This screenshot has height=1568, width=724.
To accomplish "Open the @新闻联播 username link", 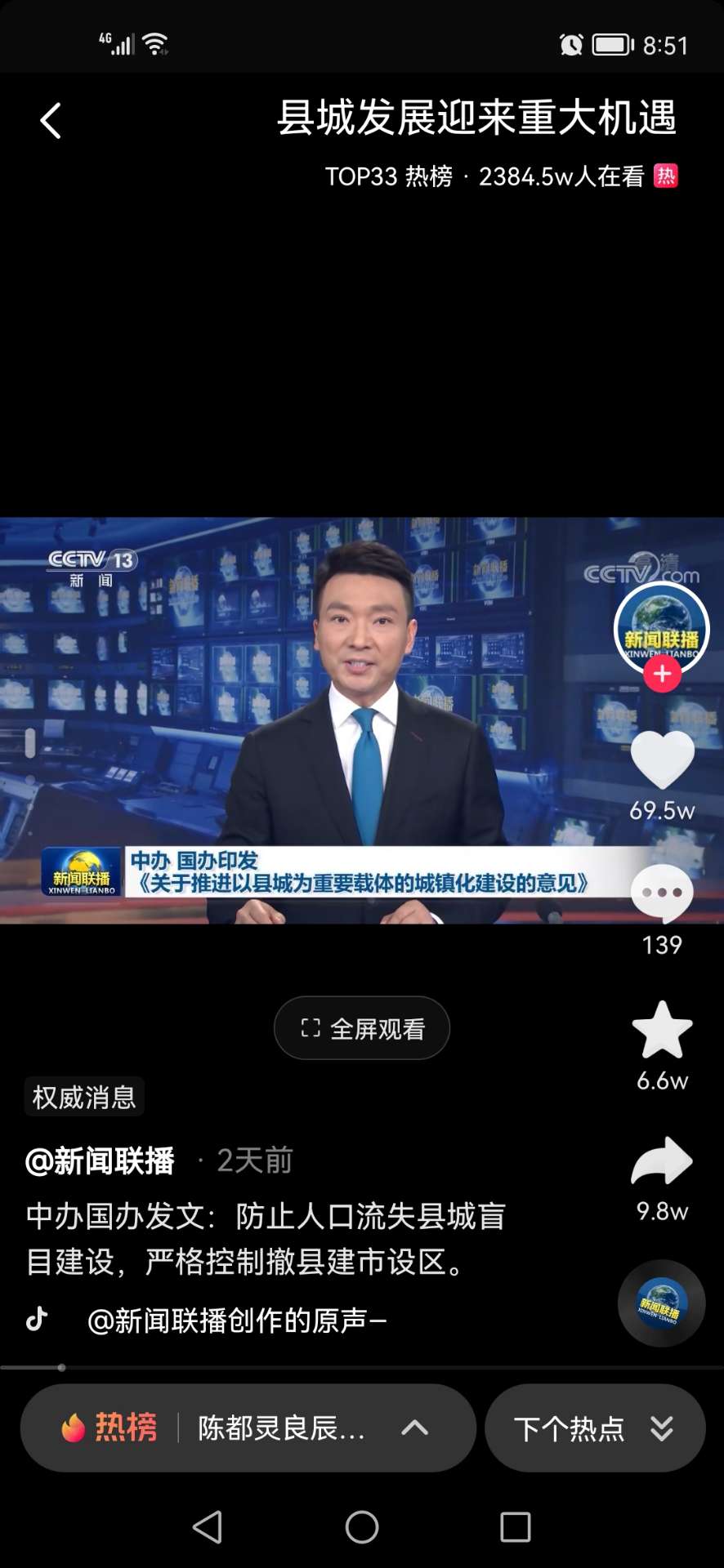I will (x=101, y=1160).
